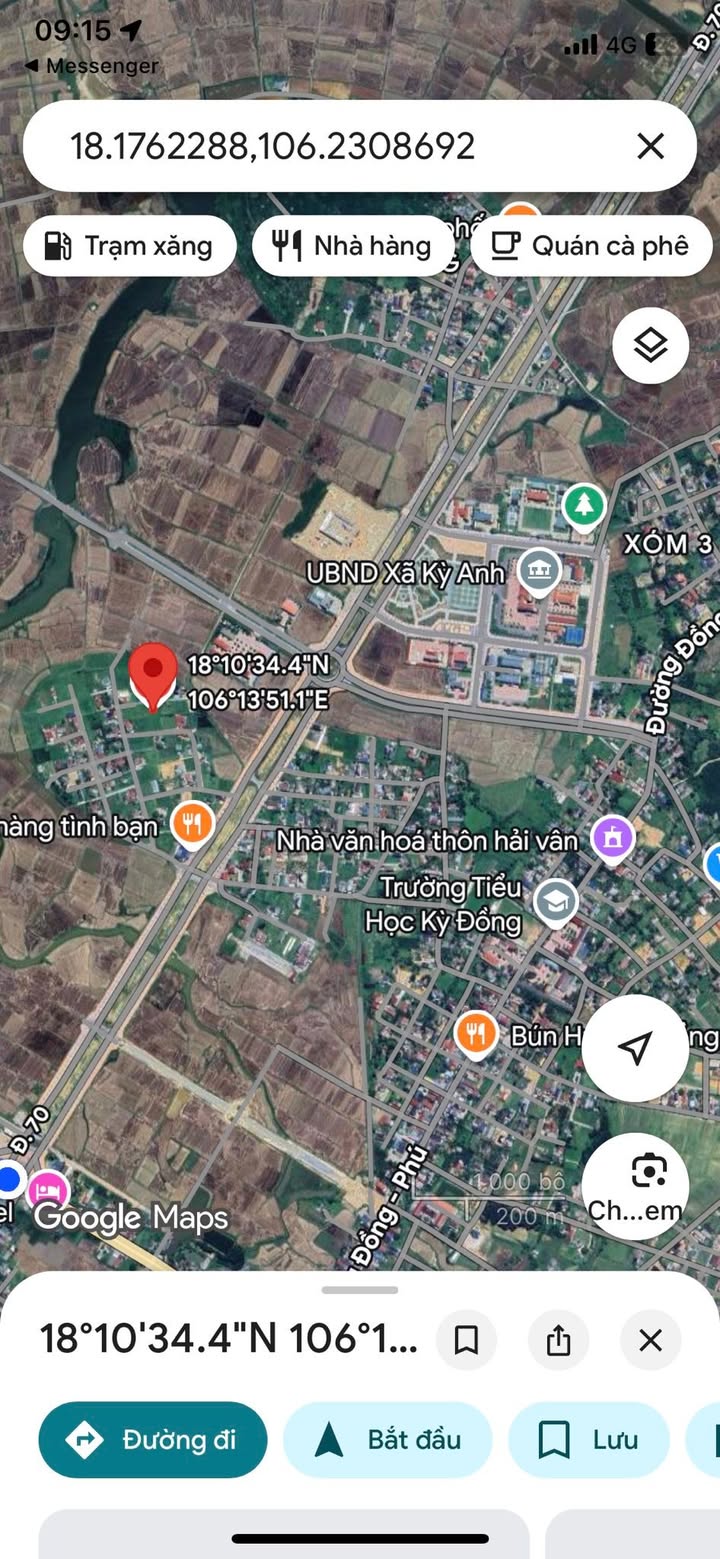Select the Trạm xăng chip

coord(130,246)
